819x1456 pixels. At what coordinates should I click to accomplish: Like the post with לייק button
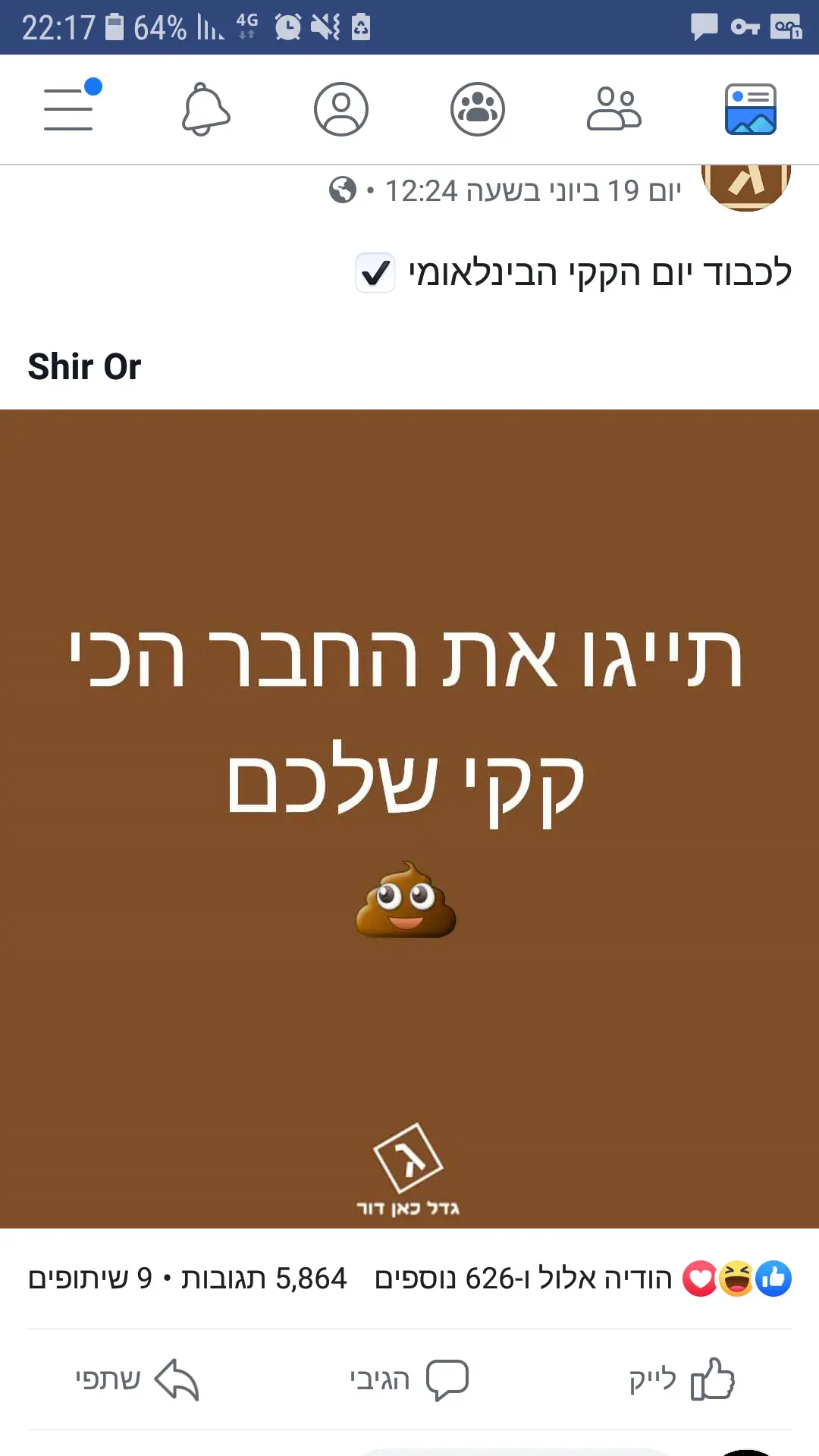[682, 1379]
